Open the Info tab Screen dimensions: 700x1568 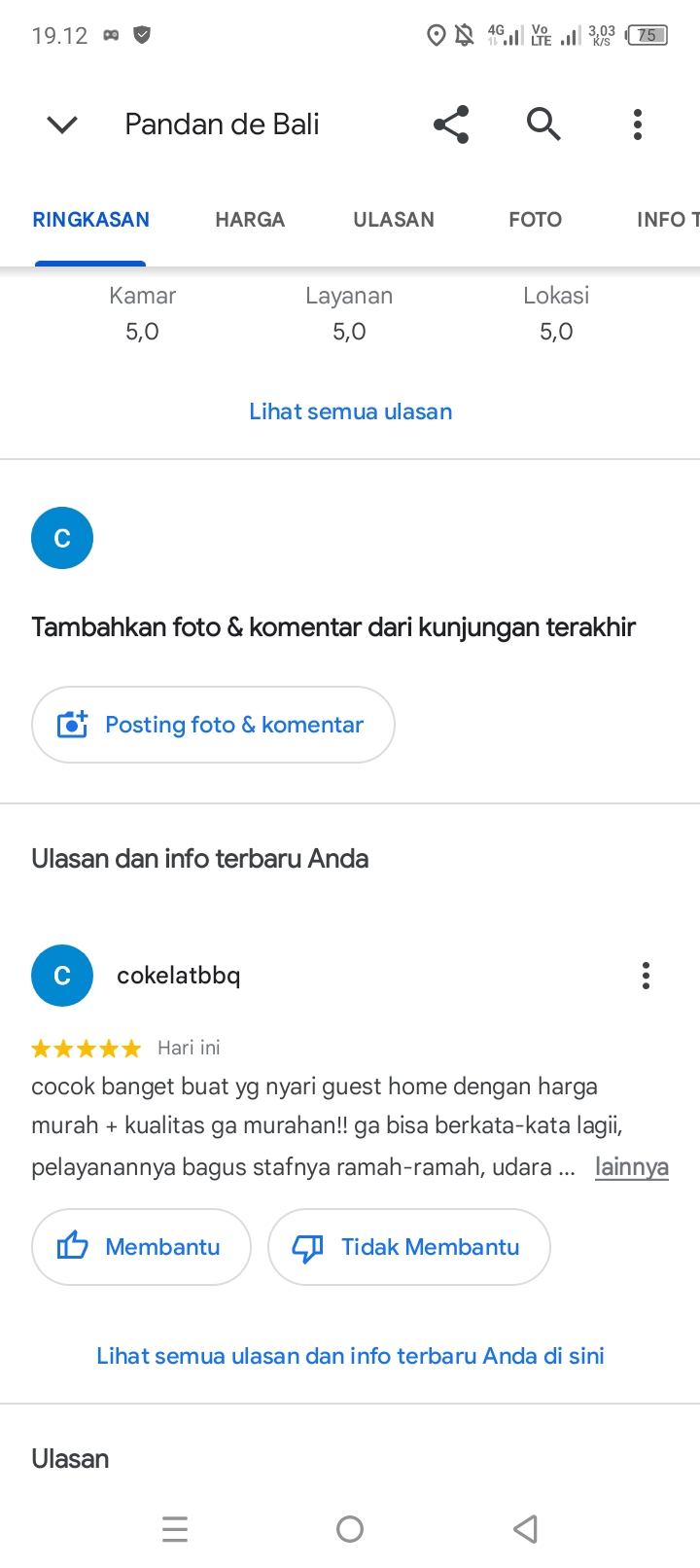coord(667,220)
